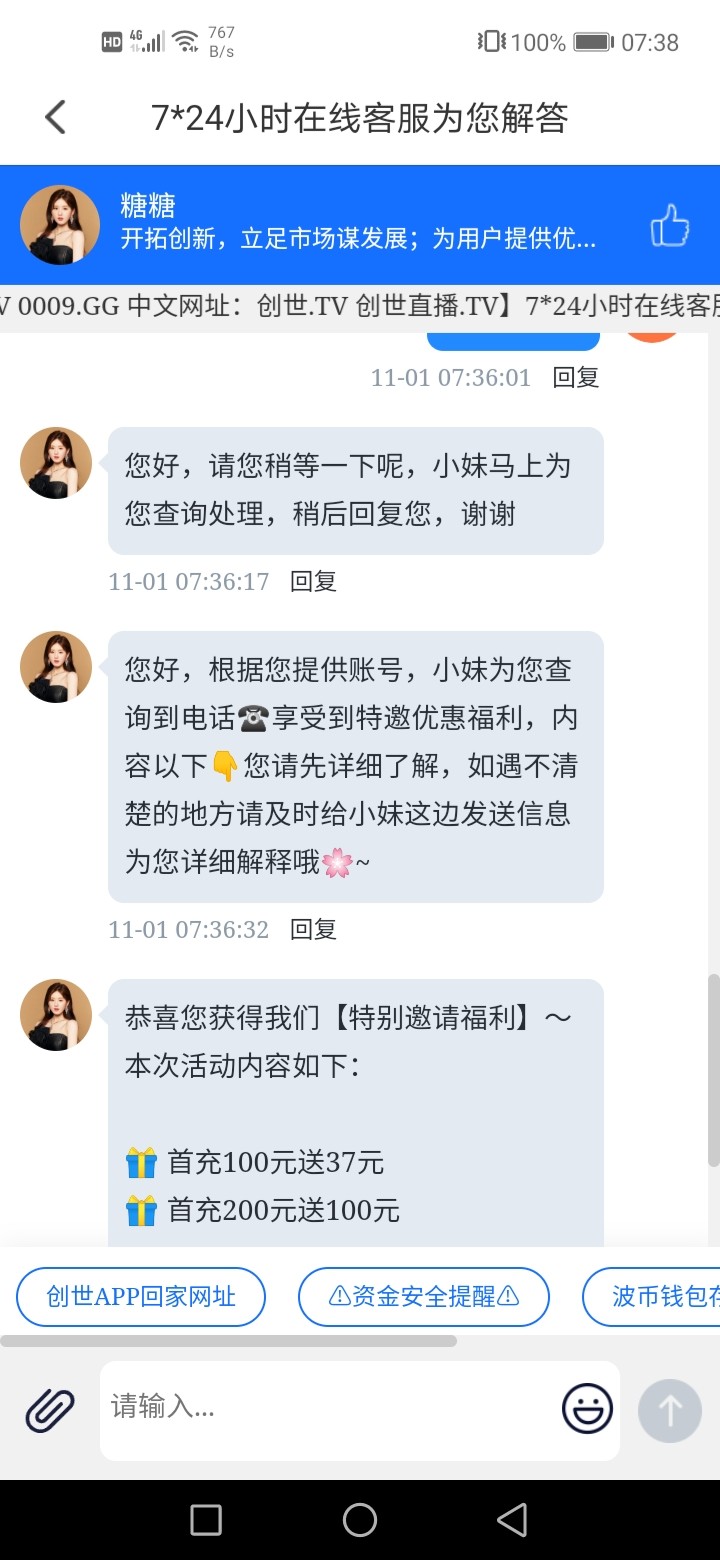Tap 回复 under the 07:36:17 message
Image resolution: width=720 pixels, height=1560 pixels.
[x=313, y=581]
